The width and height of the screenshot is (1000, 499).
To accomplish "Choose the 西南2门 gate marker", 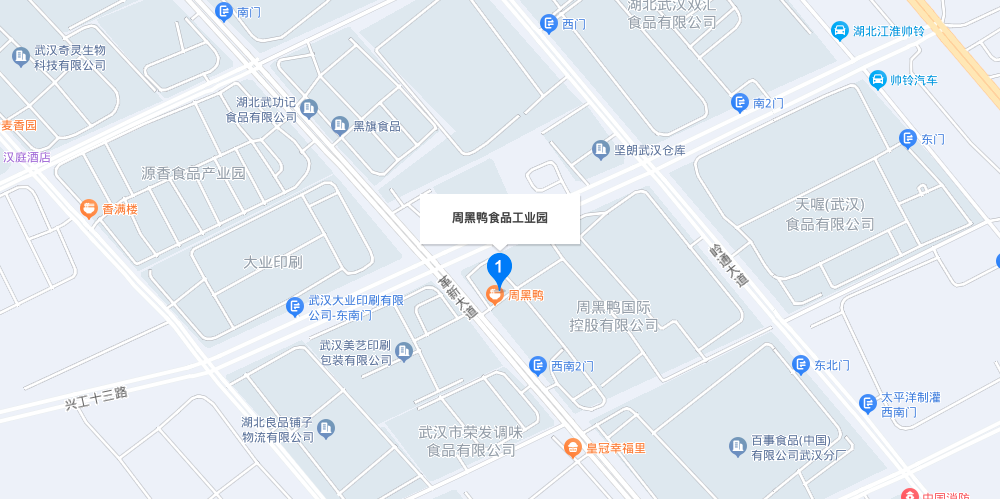I will click(x=538, y=366).
